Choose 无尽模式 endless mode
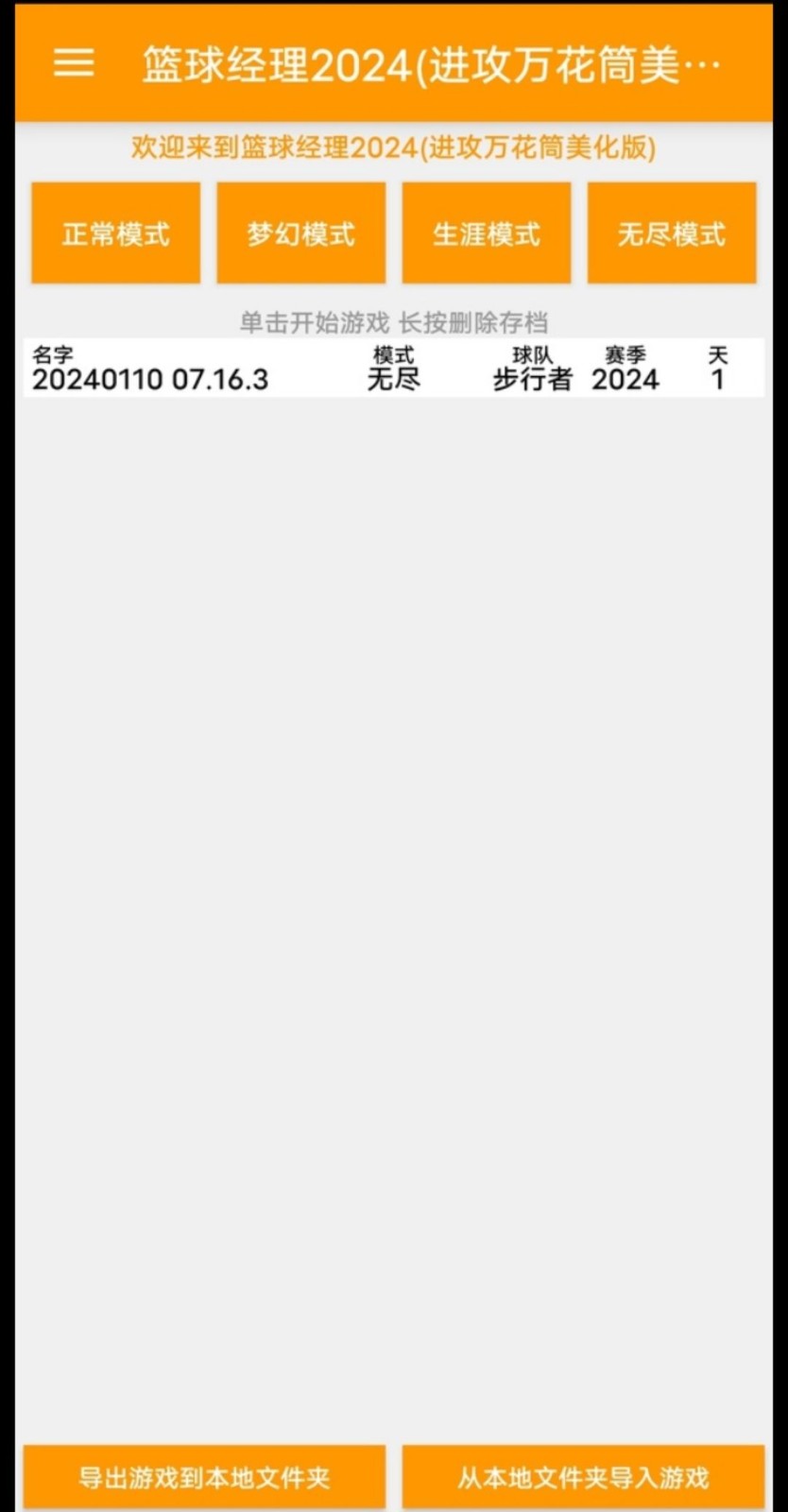Screen dimensions: 788x1512 point(671,232)
